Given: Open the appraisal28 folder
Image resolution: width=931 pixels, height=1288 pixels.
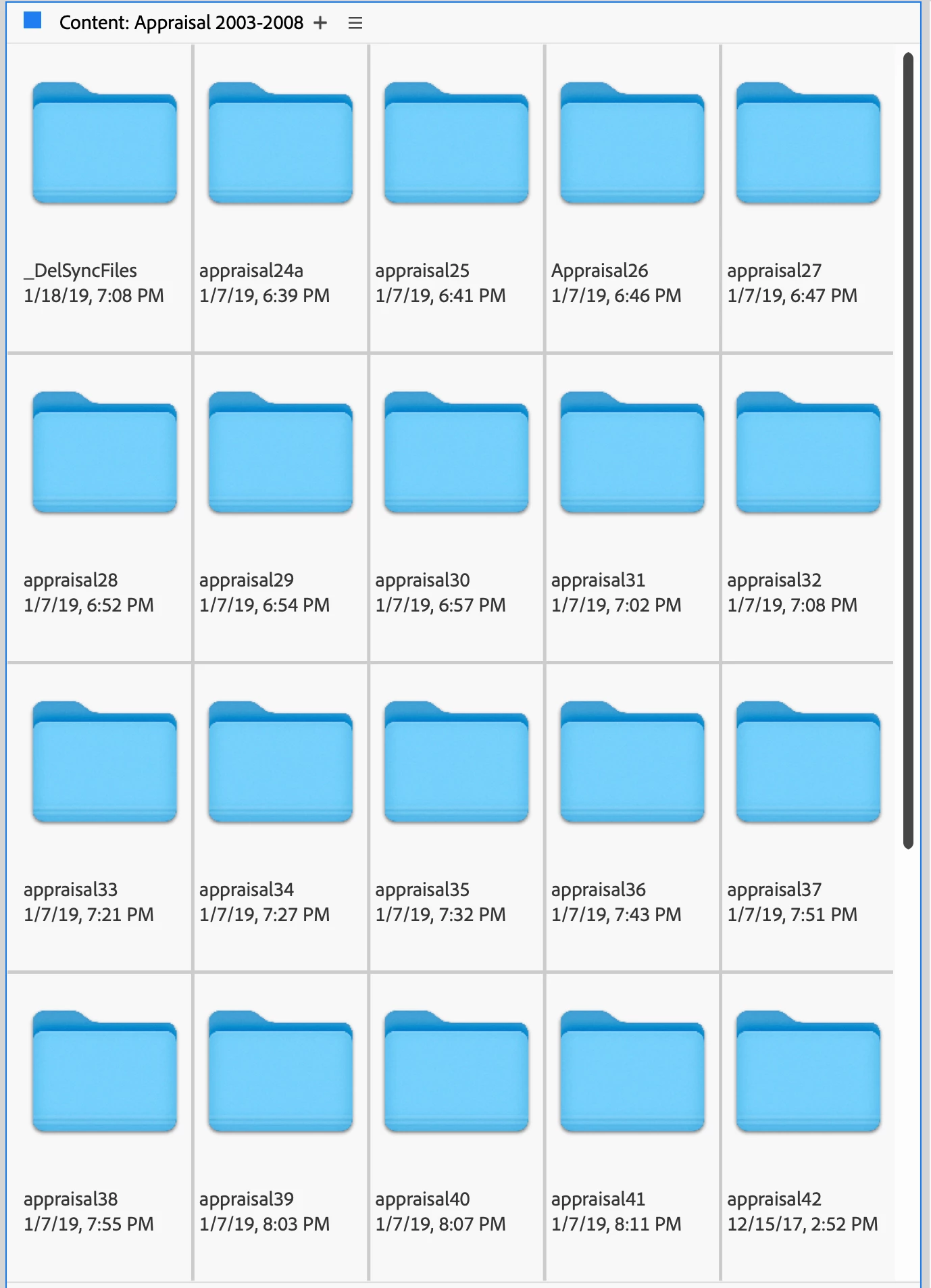Looking at the screenshot, I should 105,453.
